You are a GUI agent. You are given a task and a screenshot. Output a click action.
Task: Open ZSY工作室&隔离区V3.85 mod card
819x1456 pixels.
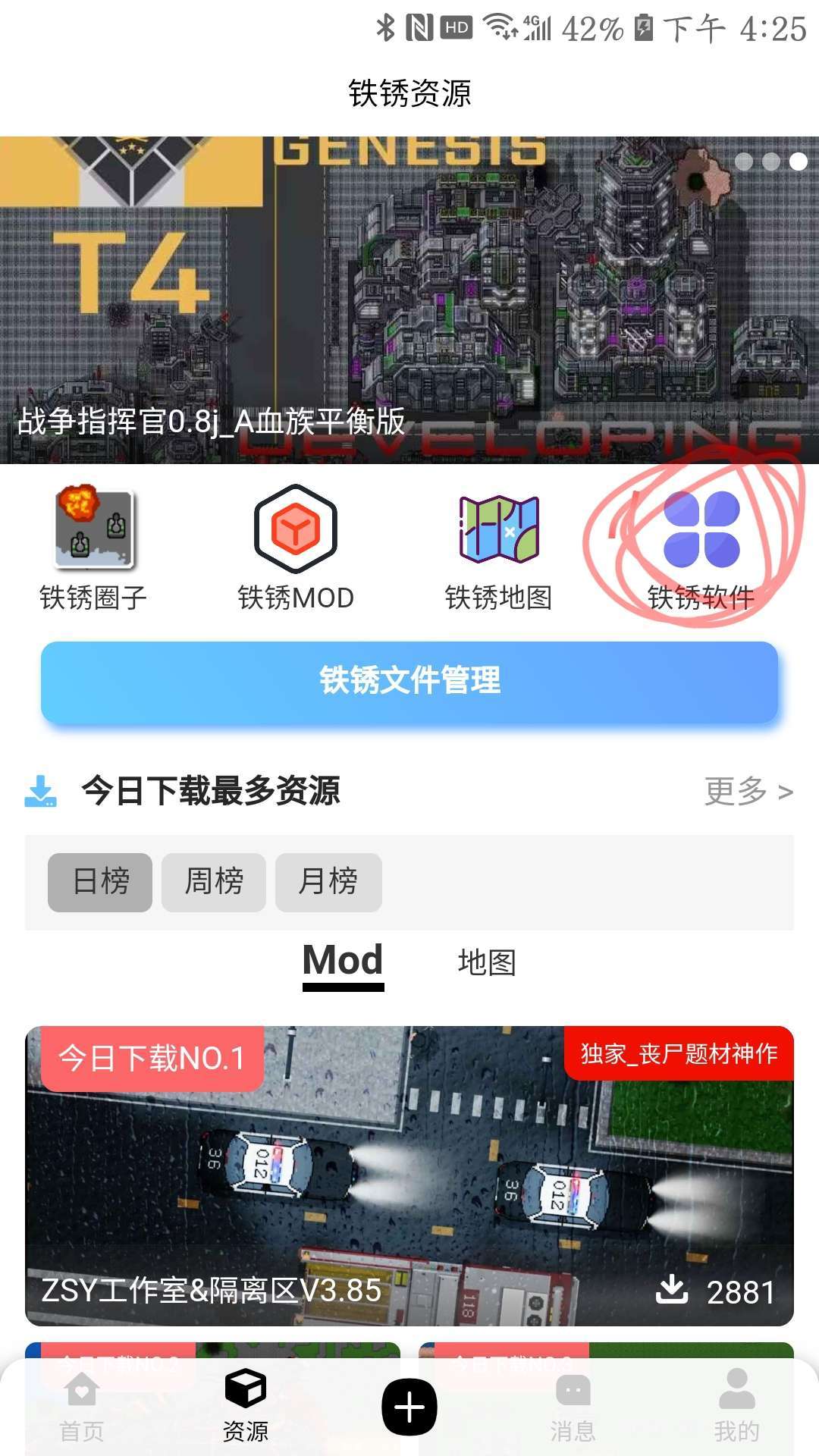coord(409,1176)
